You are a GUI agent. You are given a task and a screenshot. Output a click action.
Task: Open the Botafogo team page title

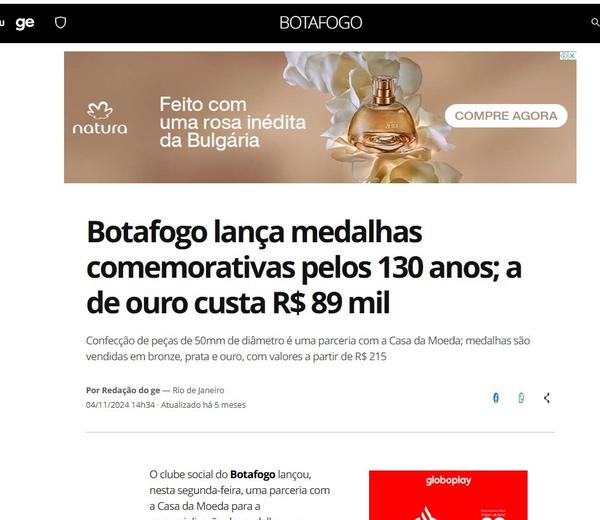tap(320, 22)
